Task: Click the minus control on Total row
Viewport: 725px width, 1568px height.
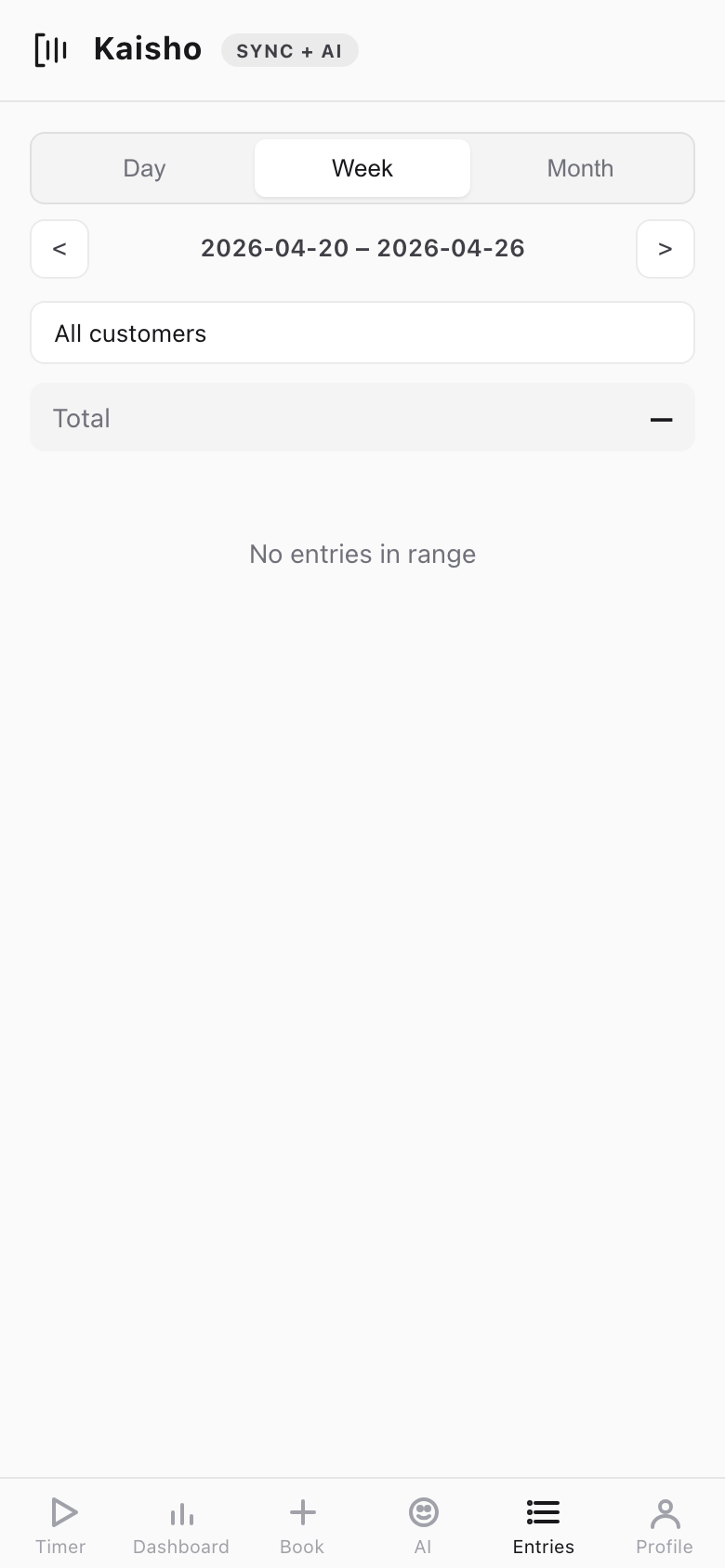Action: (662, 420)
